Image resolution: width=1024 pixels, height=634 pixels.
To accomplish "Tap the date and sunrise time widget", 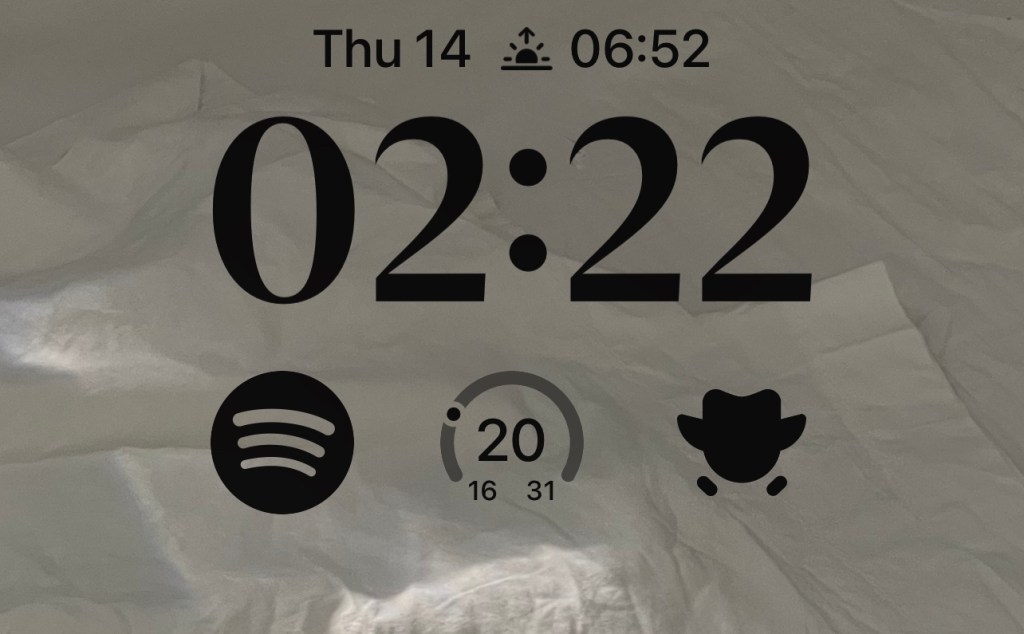I will [511, 49].
